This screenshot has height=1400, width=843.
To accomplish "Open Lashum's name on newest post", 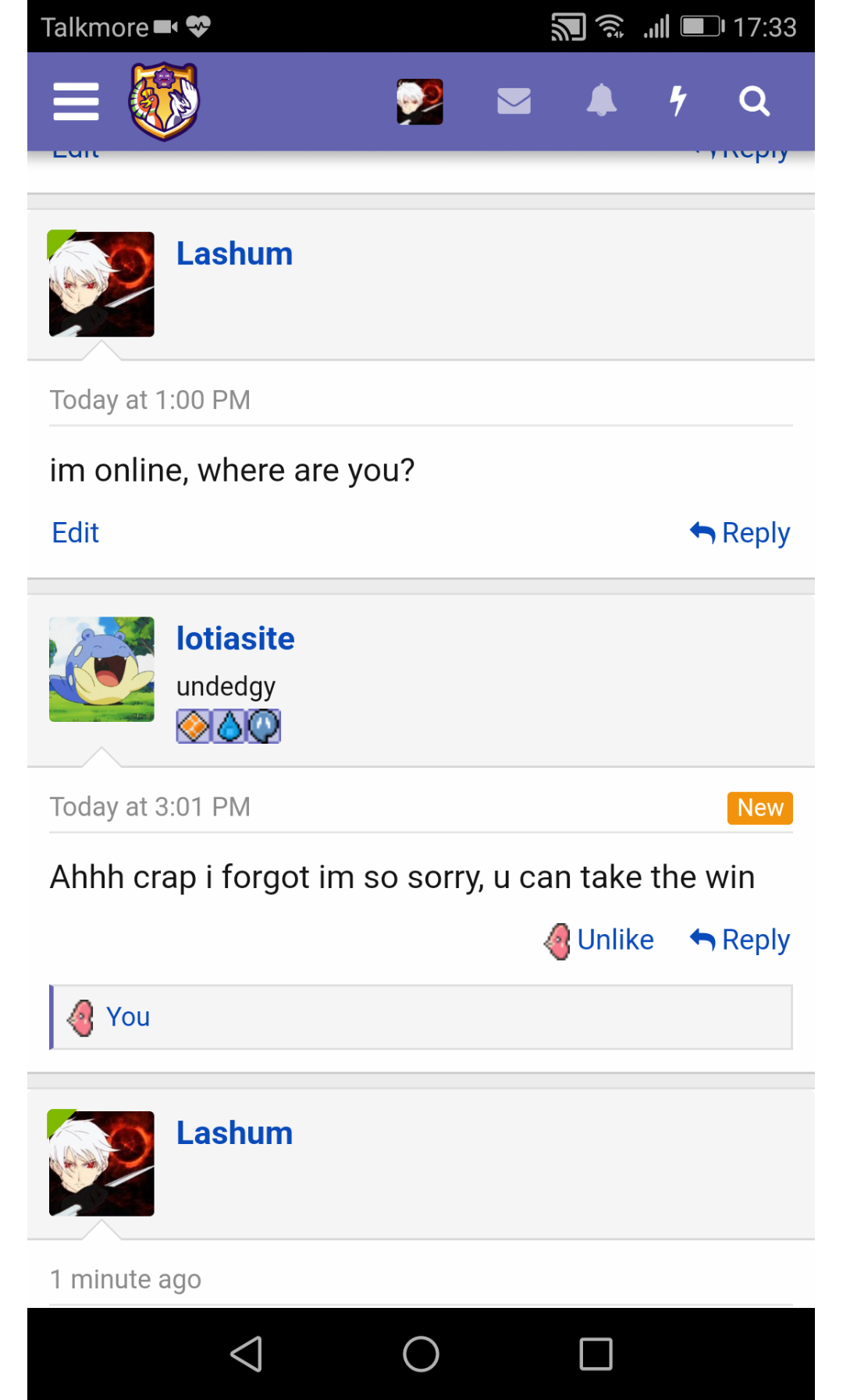I will click(x=234, y=1133).
